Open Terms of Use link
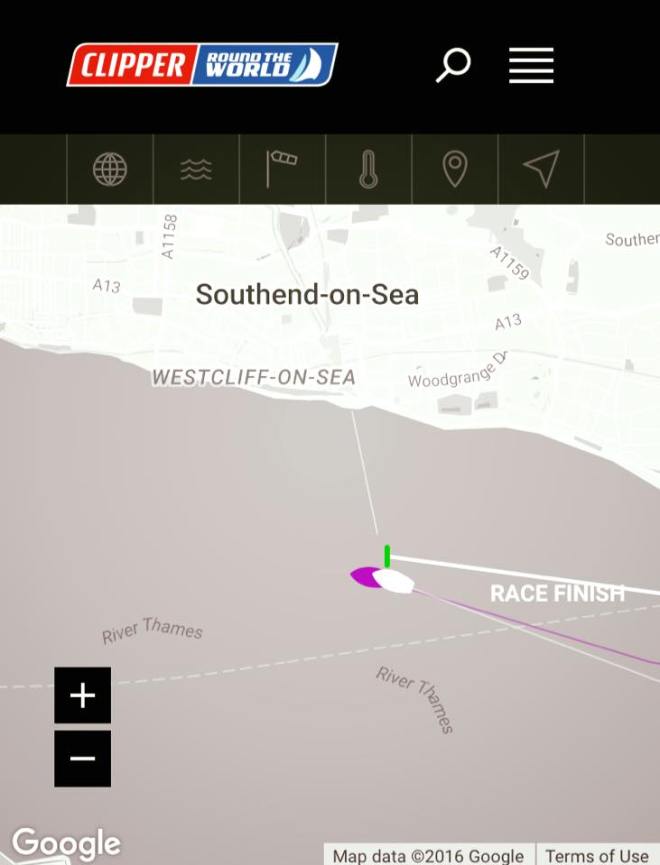This screenshot has width=660, height=865. point(597,855)
